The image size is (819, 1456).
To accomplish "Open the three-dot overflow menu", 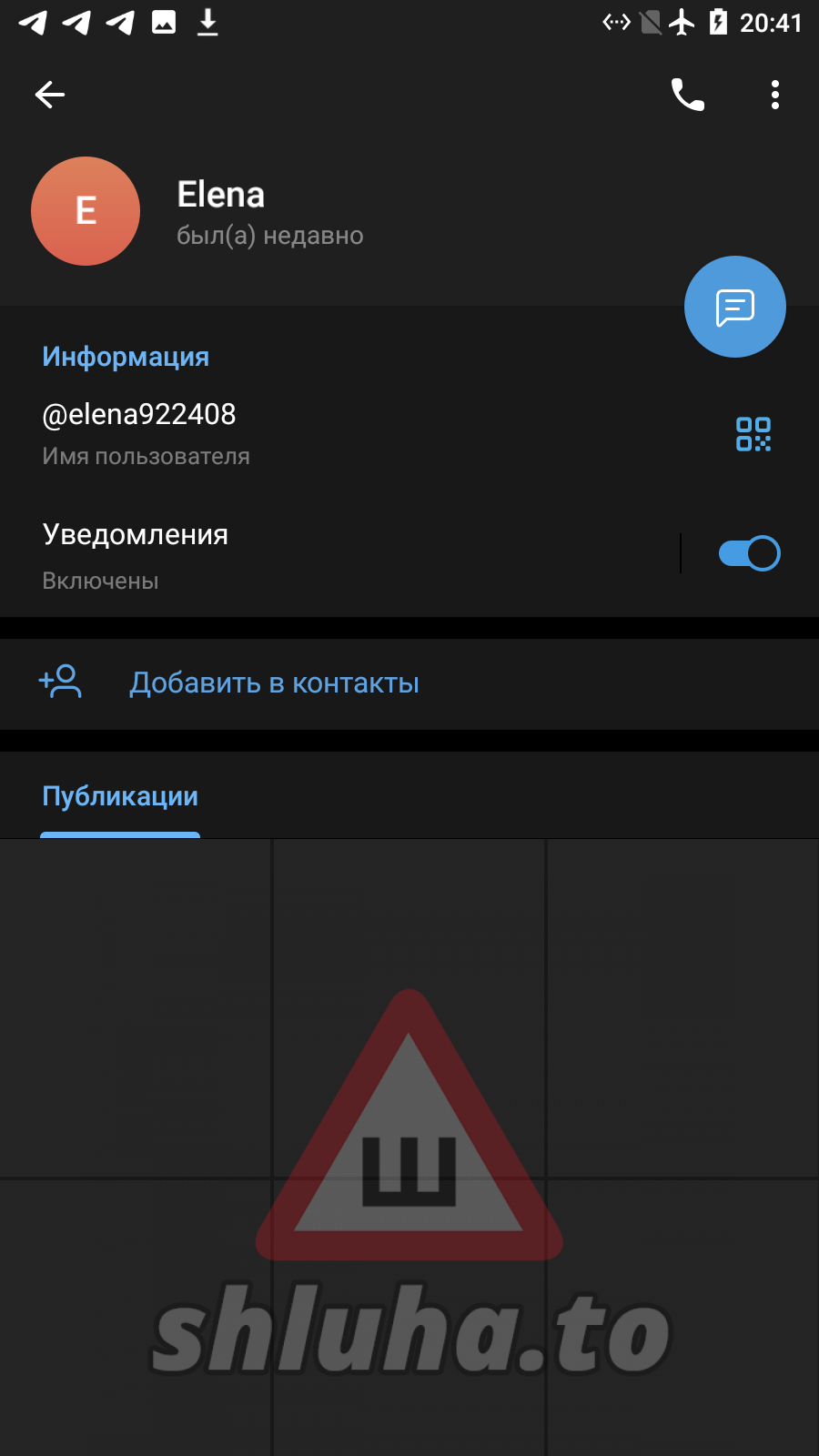I will 774,95.
